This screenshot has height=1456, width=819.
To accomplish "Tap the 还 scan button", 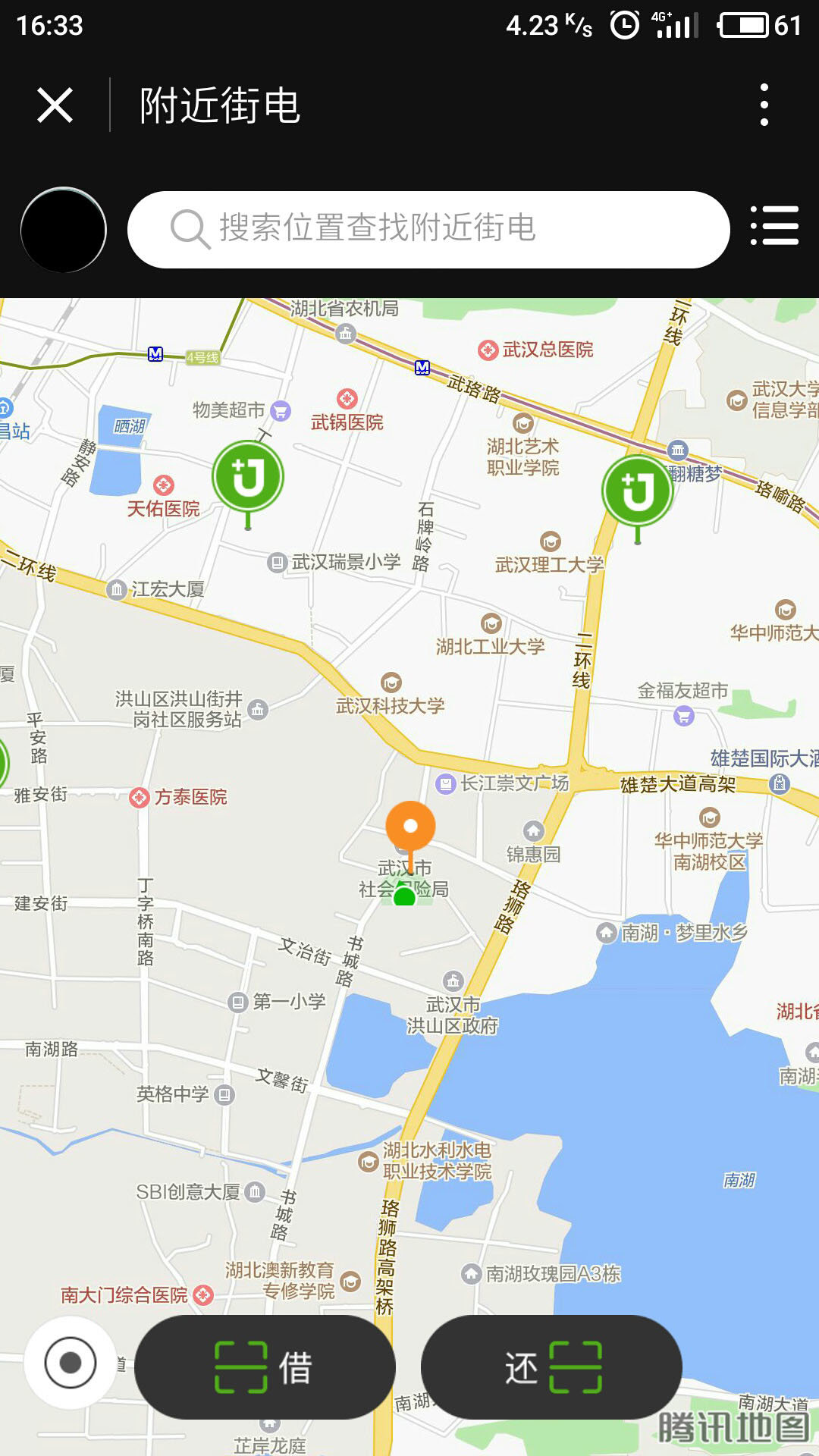I will (551, 1367).
